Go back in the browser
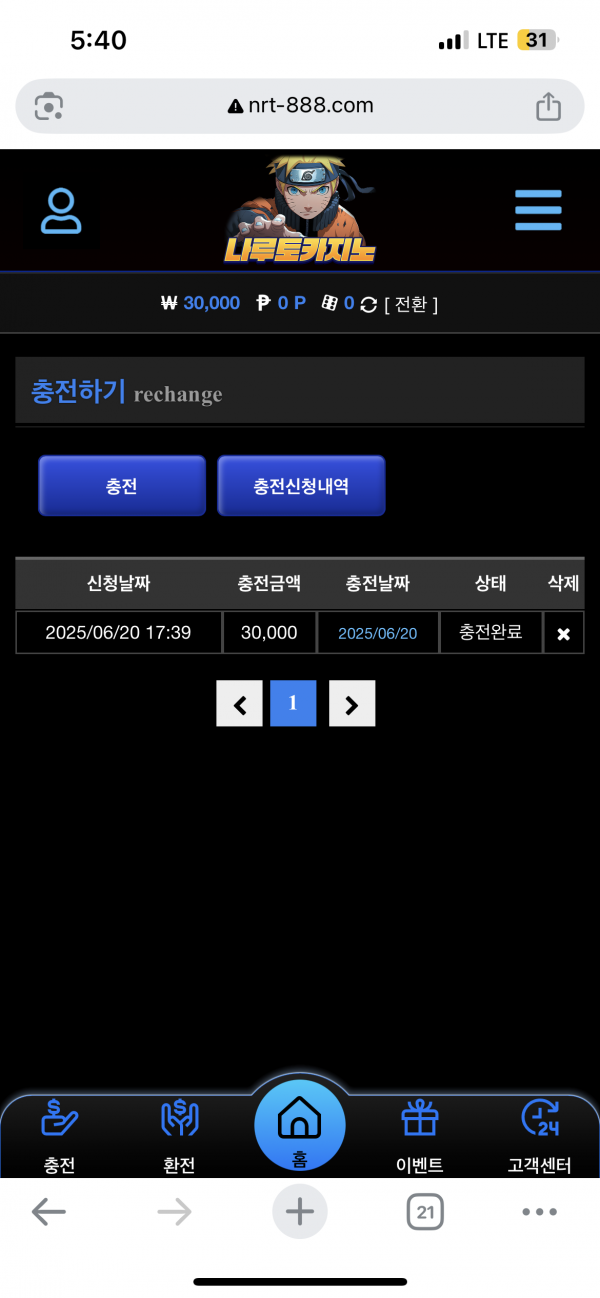Screen dimensions: 600x1298 tap(49, 1213)
